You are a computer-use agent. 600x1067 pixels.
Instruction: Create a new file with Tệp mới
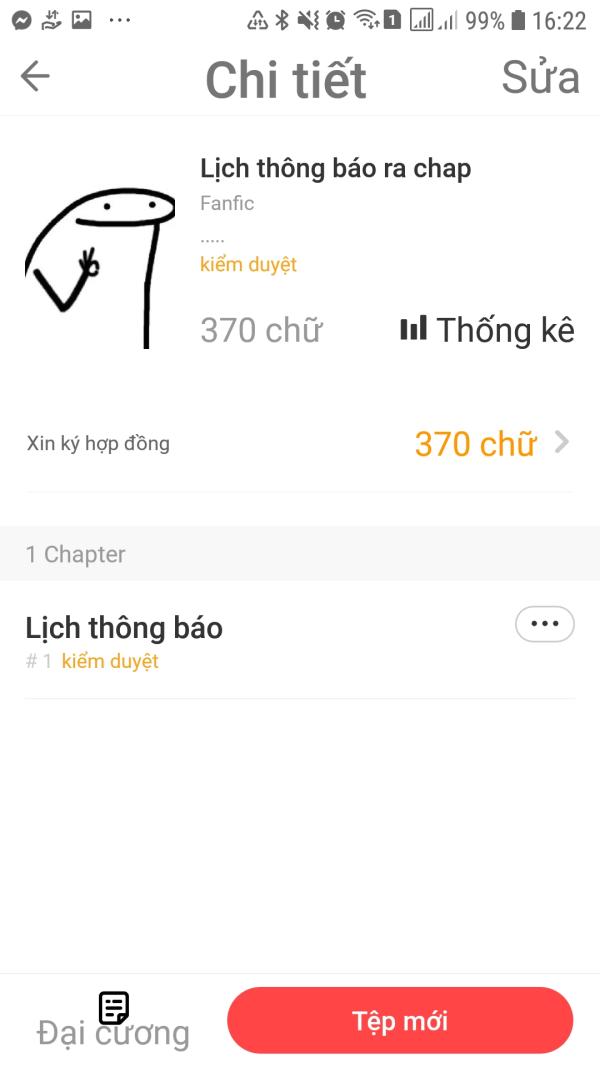[x=400, y=1021]
